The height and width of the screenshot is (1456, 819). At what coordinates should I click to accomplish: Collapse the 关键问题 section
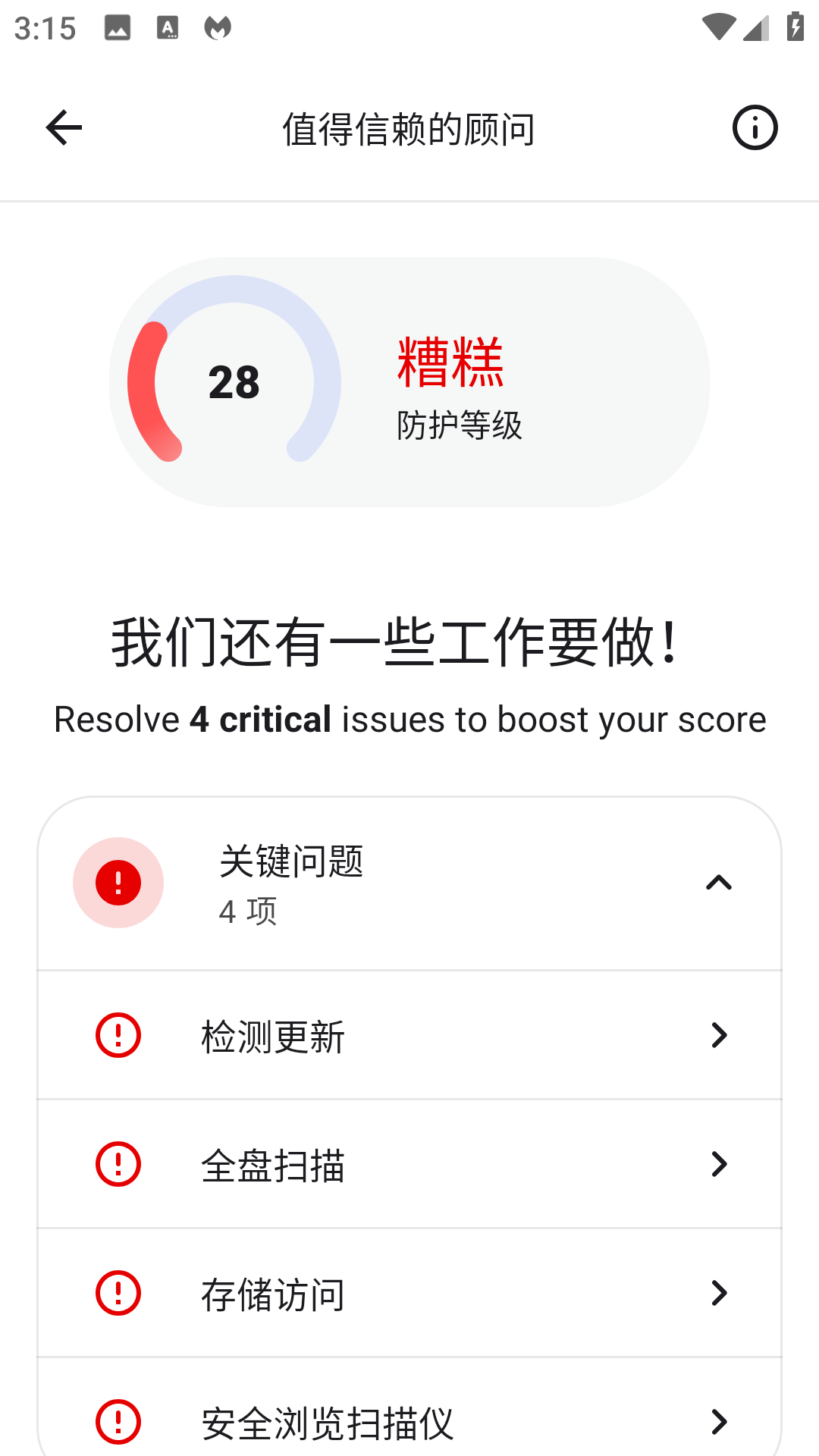point(718,883)
